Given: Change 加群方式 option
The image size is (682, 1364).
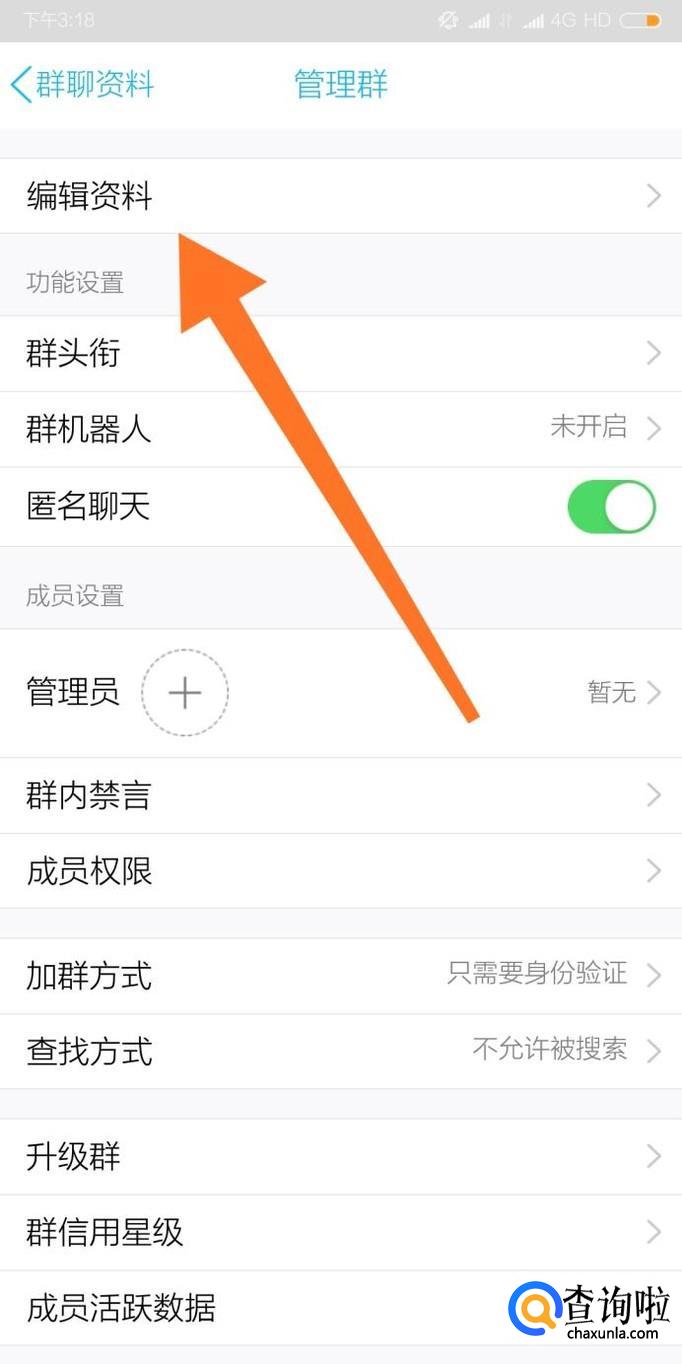Looking at the screenshot, I should tap(341, 975).
